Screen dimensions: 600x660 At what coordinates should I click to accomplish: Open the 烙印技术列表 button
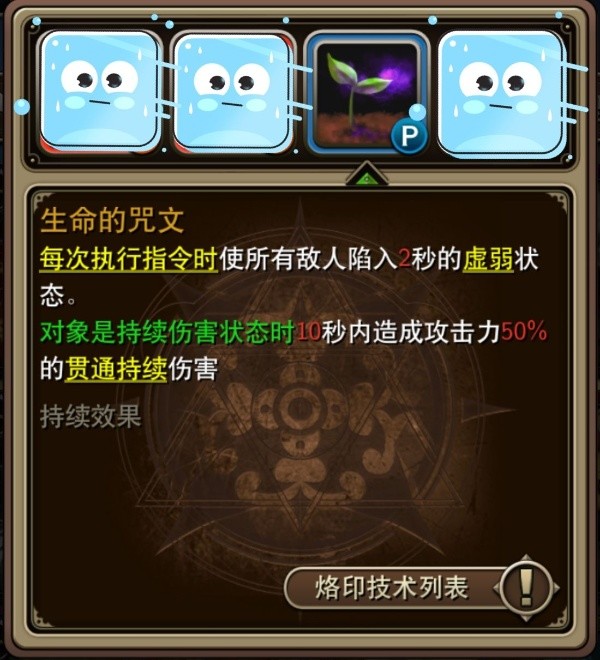(x=392, y=587)
